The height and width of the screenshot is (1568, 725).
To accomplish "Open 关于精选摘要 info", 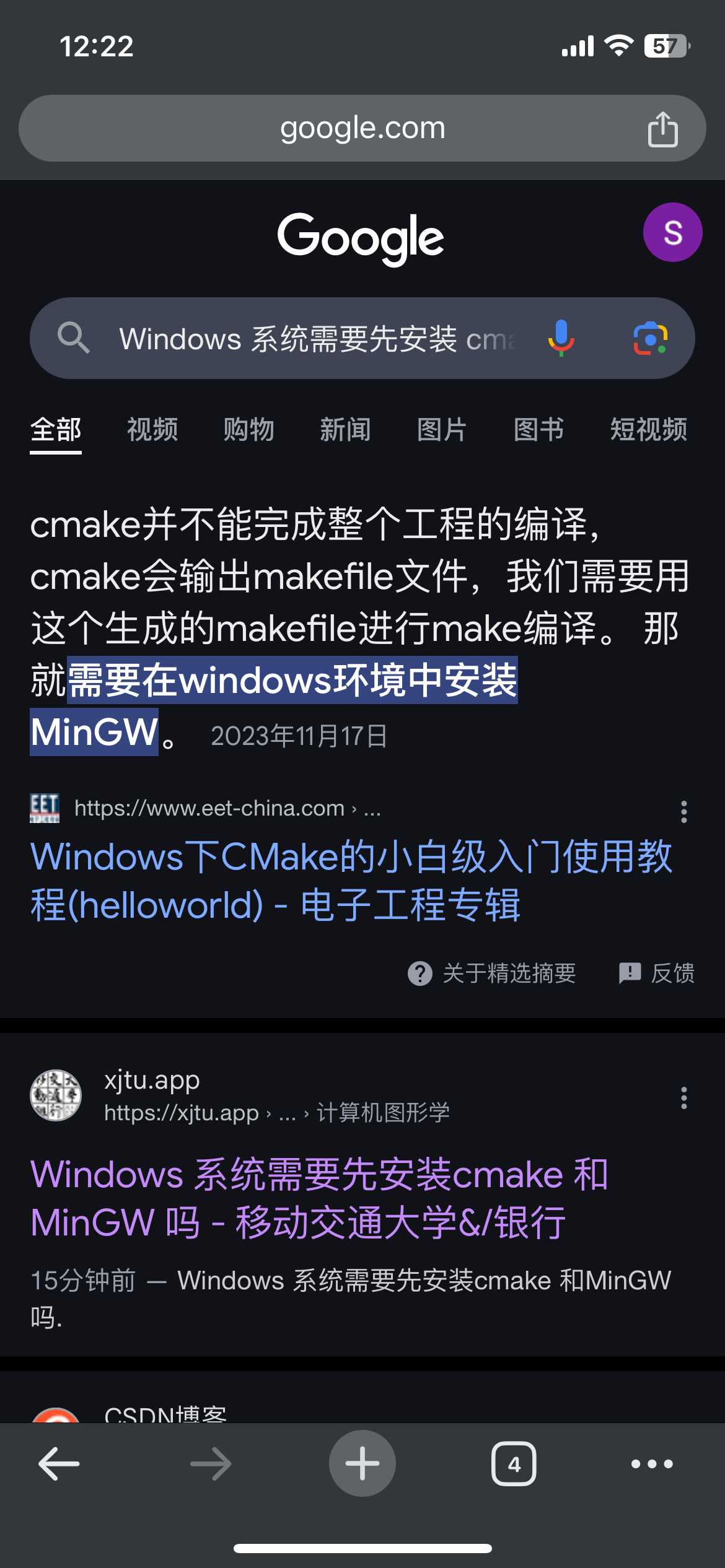I will point(492,973).
